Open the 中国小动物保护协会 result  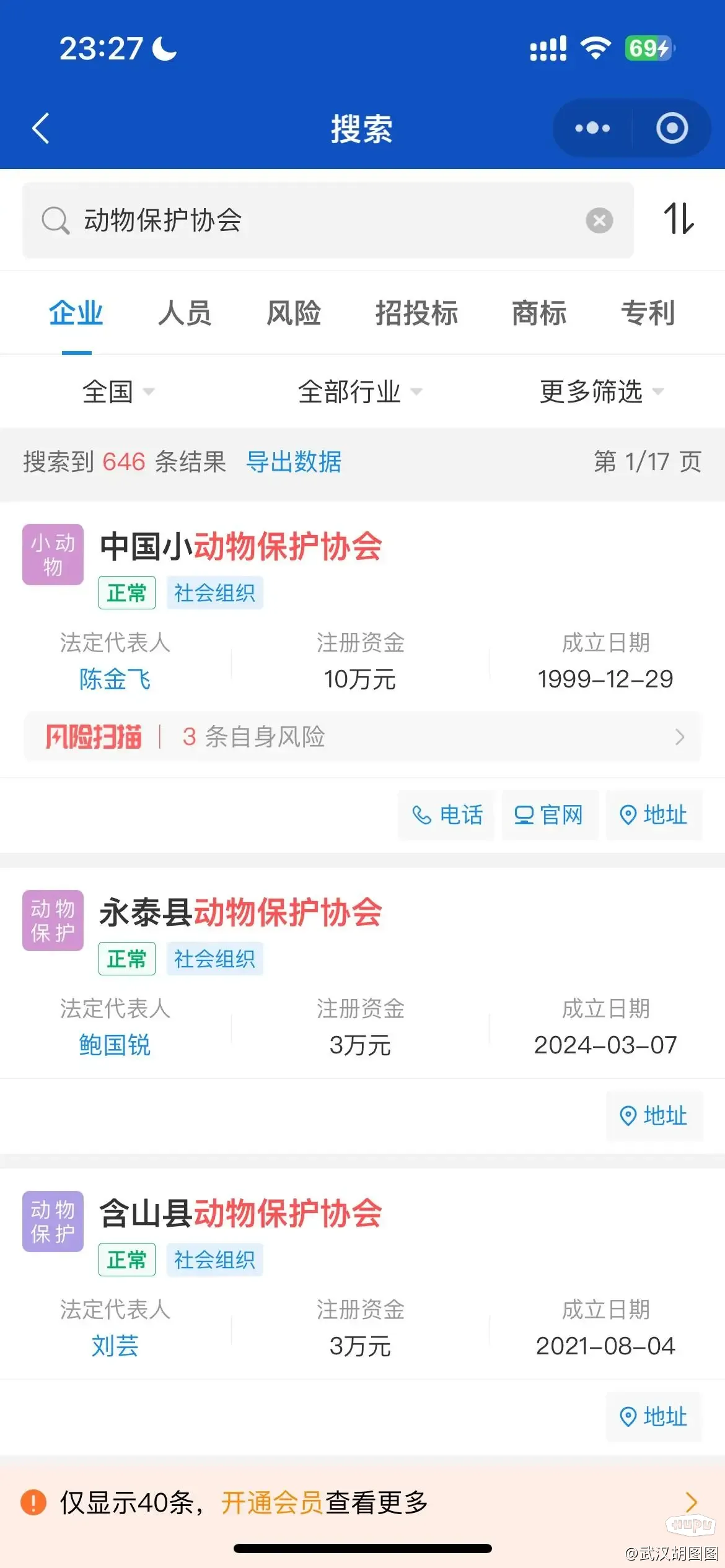[241, 546]
